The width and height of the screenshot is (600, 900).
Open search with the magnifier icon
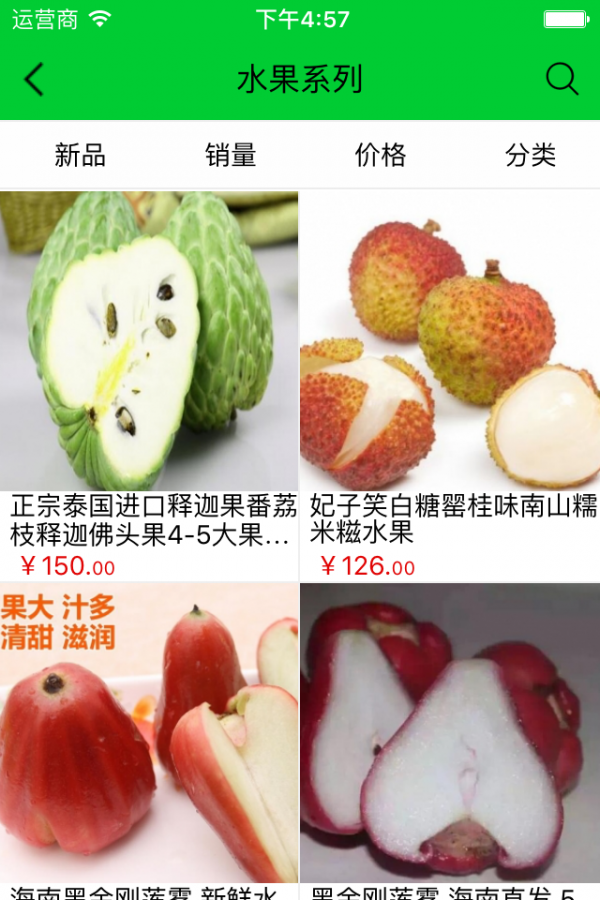[562, 79]
